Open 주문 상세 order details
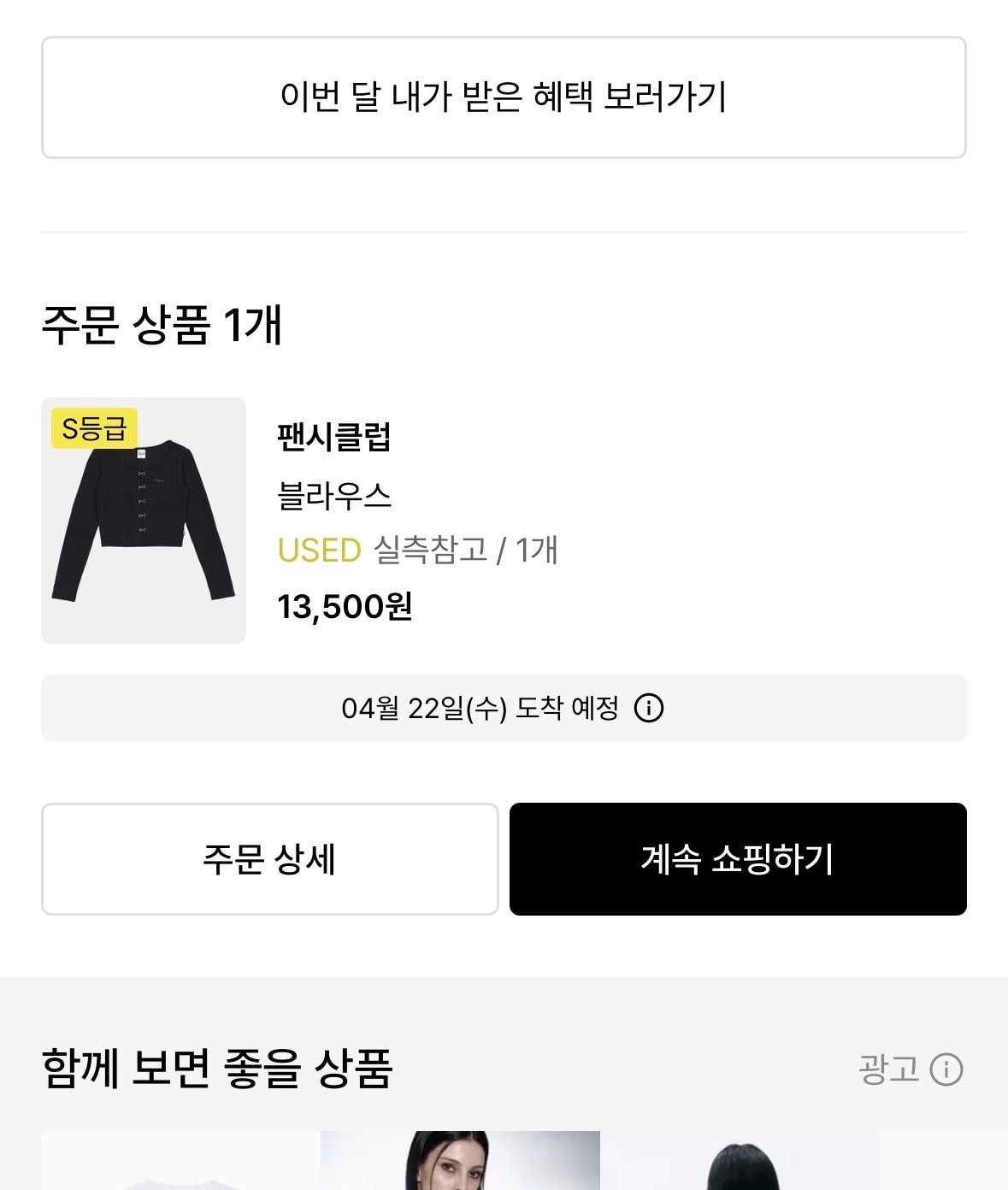The height and width of the screenshot is (1190, 1008). coord(270,857)
